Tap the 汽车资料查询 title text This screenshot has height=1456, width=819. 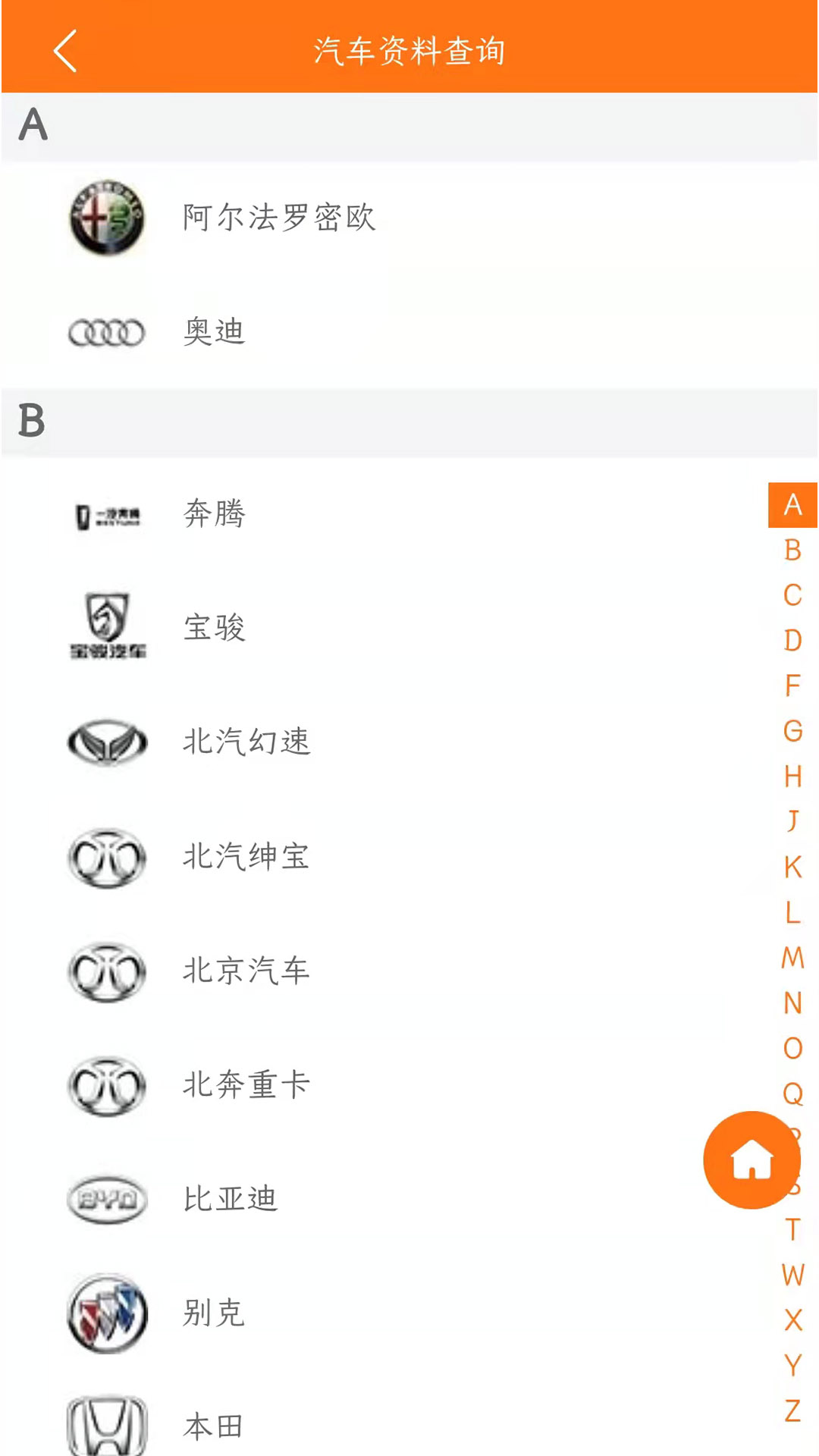click(409, 51)
